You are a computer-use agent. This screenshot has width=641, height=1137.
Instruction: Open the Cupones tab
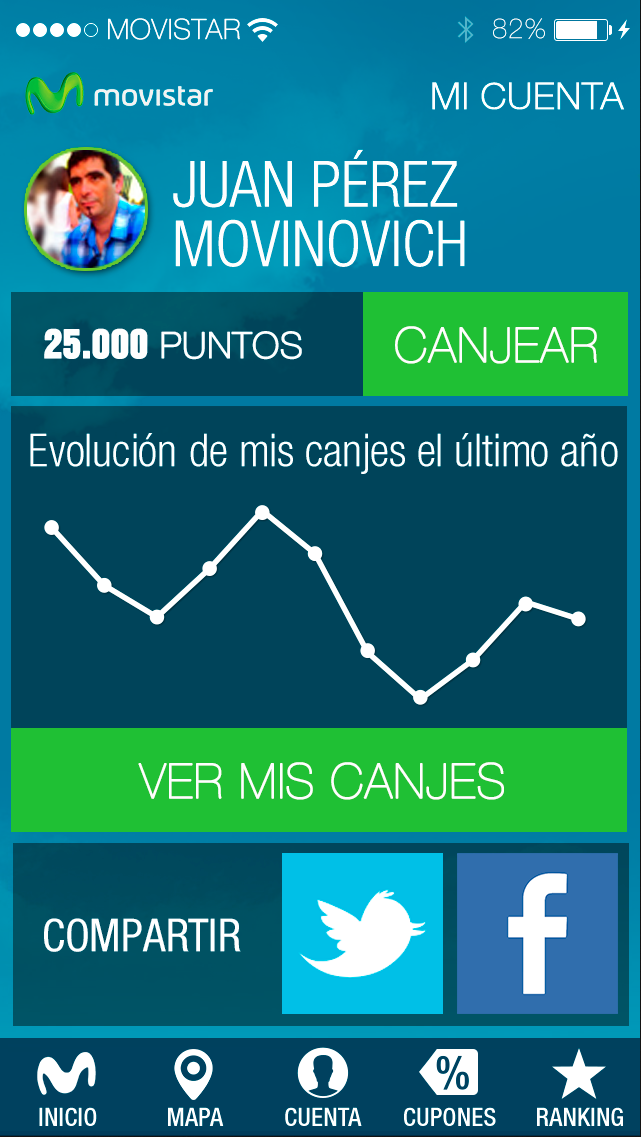pos(449,1088)
